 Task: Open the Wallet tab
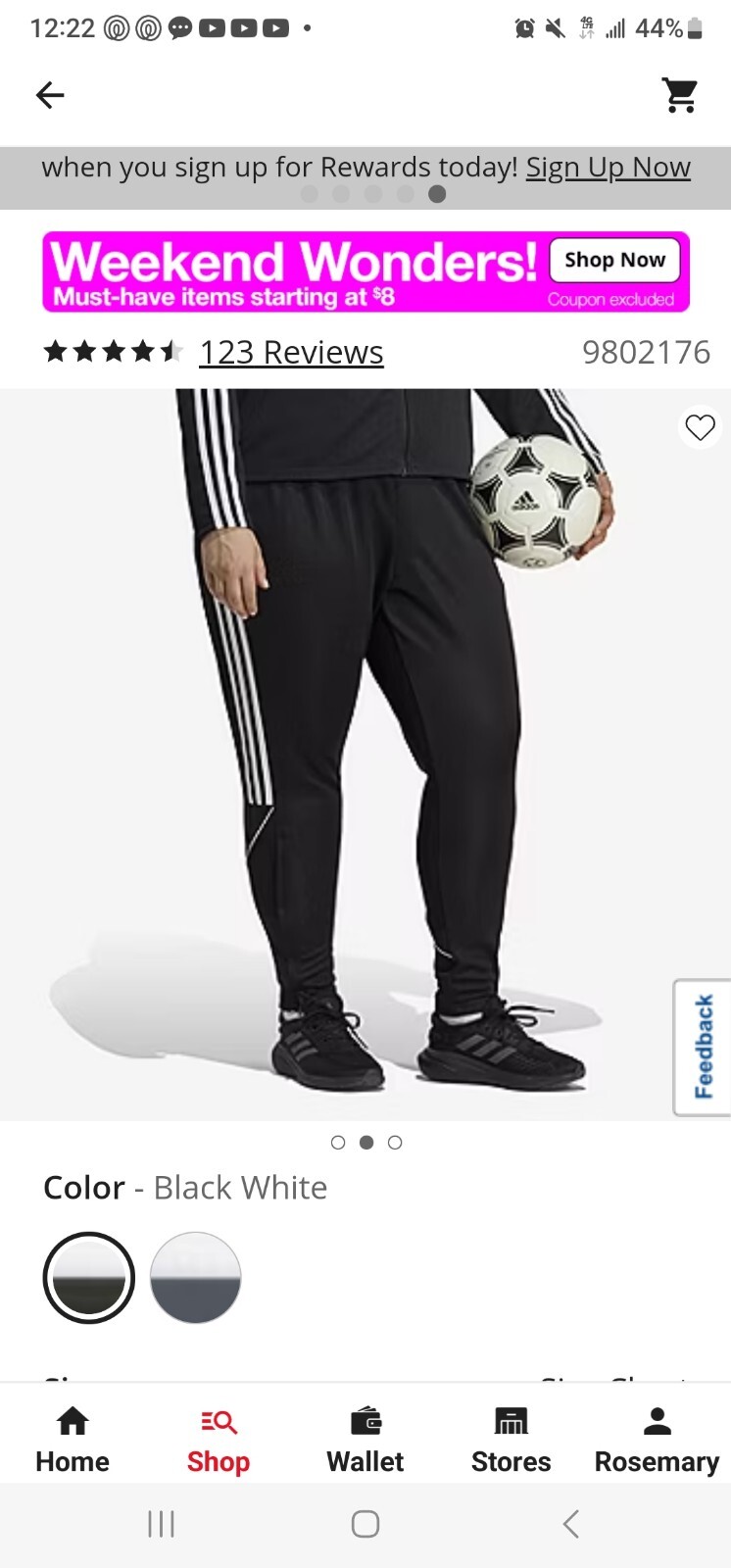365,1441
